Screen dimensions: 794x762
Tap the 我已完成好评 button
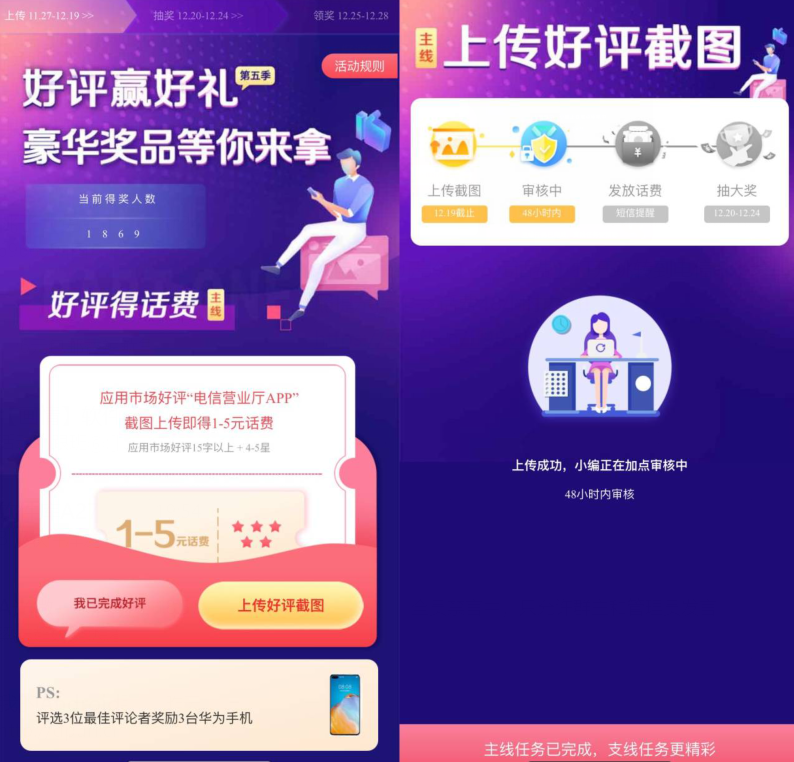[109, 604]
